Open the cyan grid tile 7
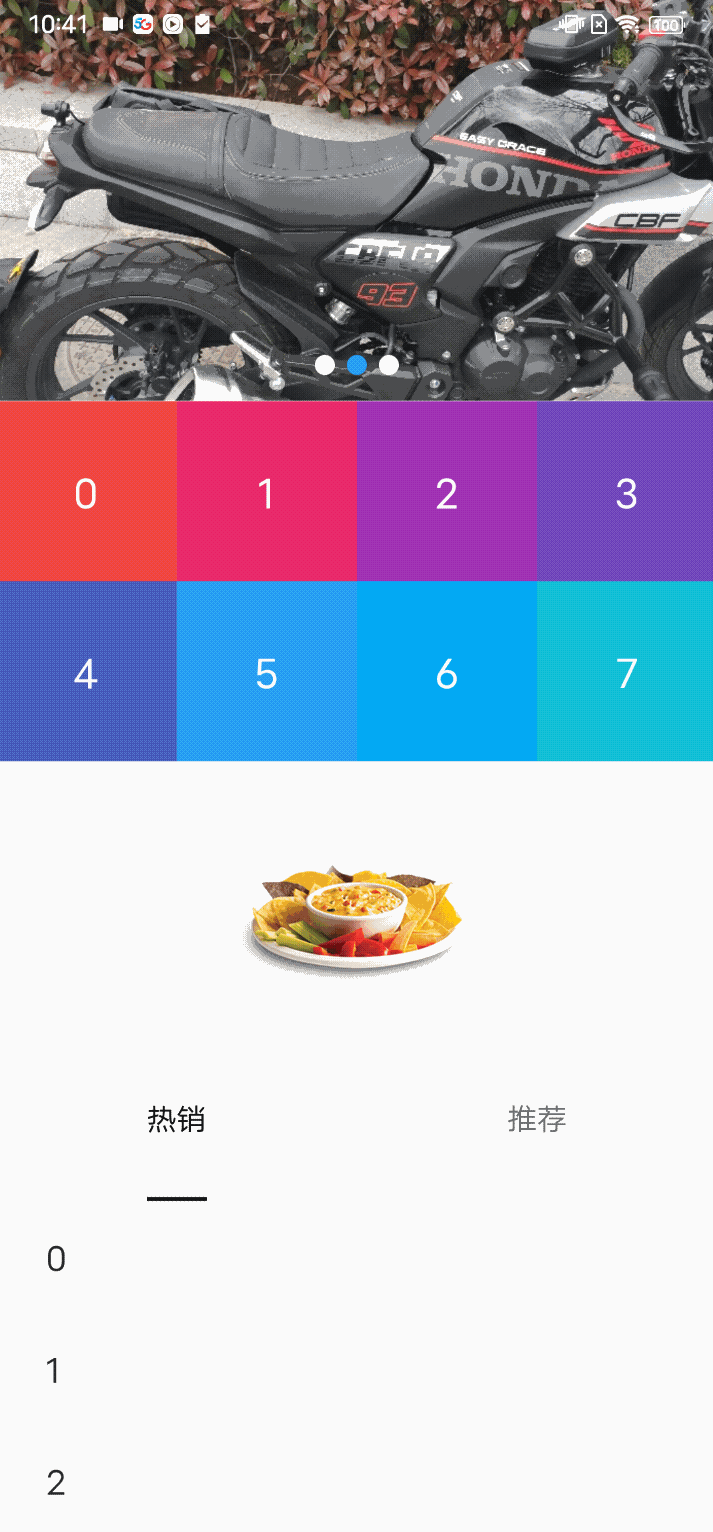 pyautogui.click(x=625, y=671)
